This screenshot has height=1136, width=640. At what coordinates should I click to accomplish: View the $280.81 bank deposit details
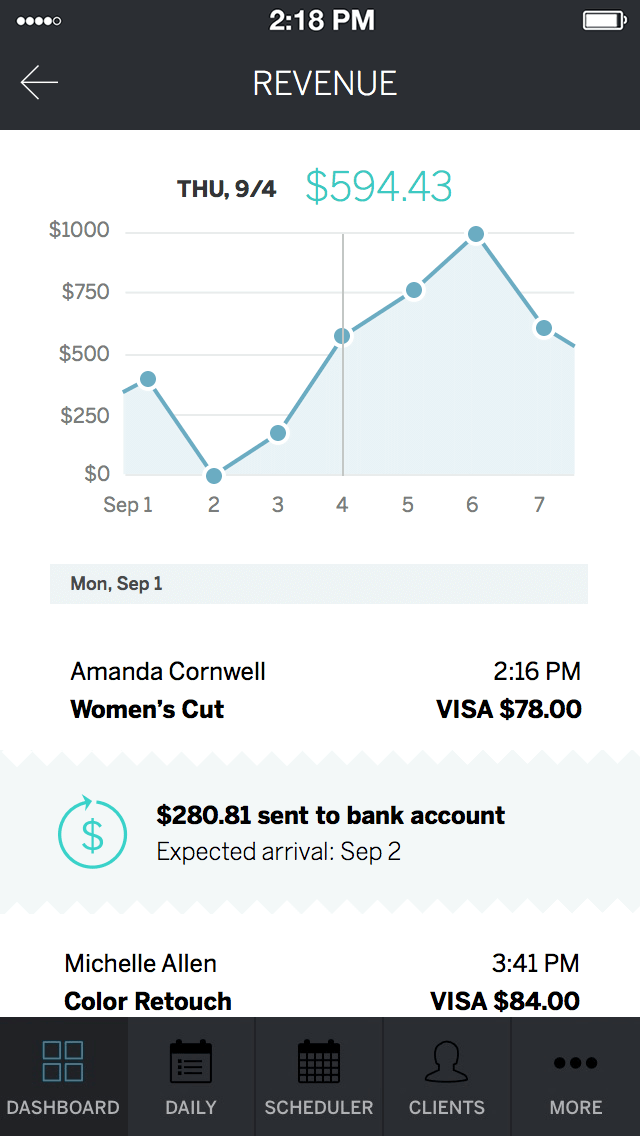320,832
